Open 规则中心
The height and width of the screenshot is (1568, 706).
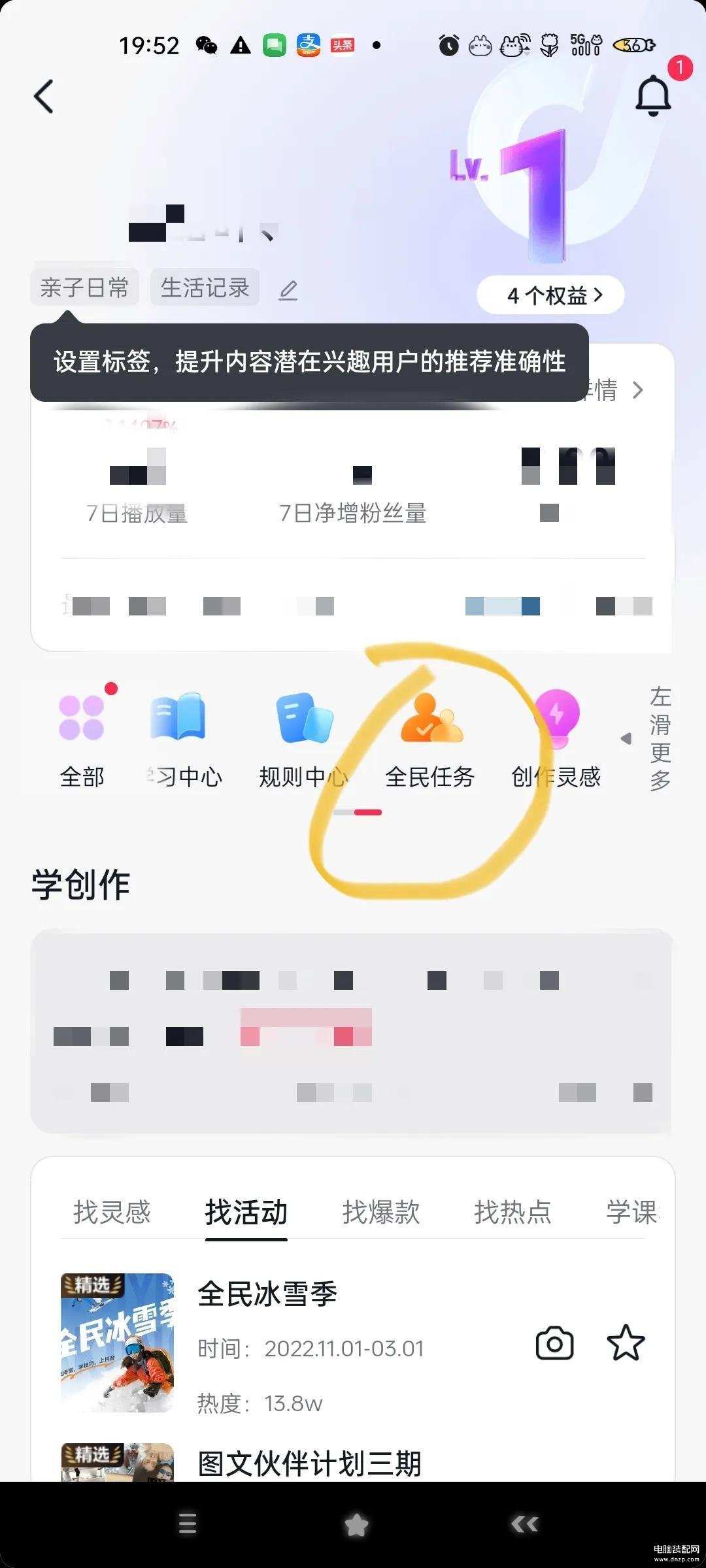pyautogui.click(x=304, y=738)
